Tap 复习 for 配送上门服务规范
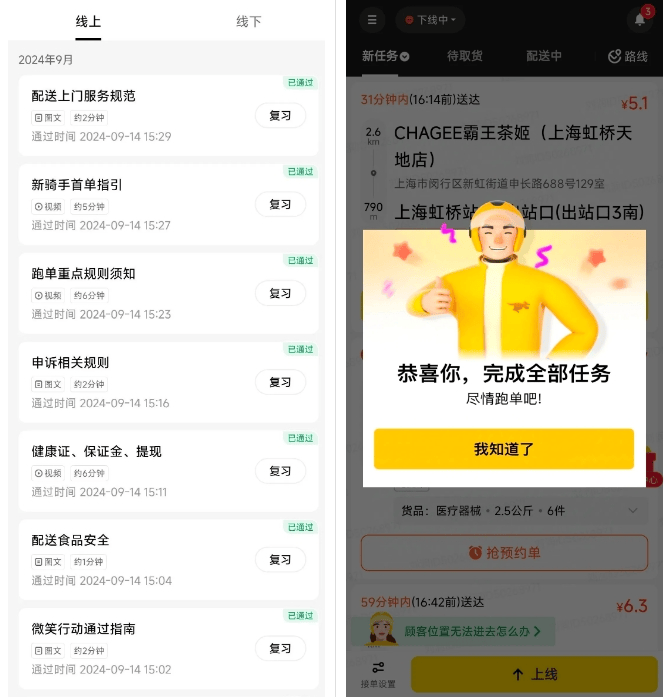This screenshot has width=669, height=697. [x=280, y=116]
